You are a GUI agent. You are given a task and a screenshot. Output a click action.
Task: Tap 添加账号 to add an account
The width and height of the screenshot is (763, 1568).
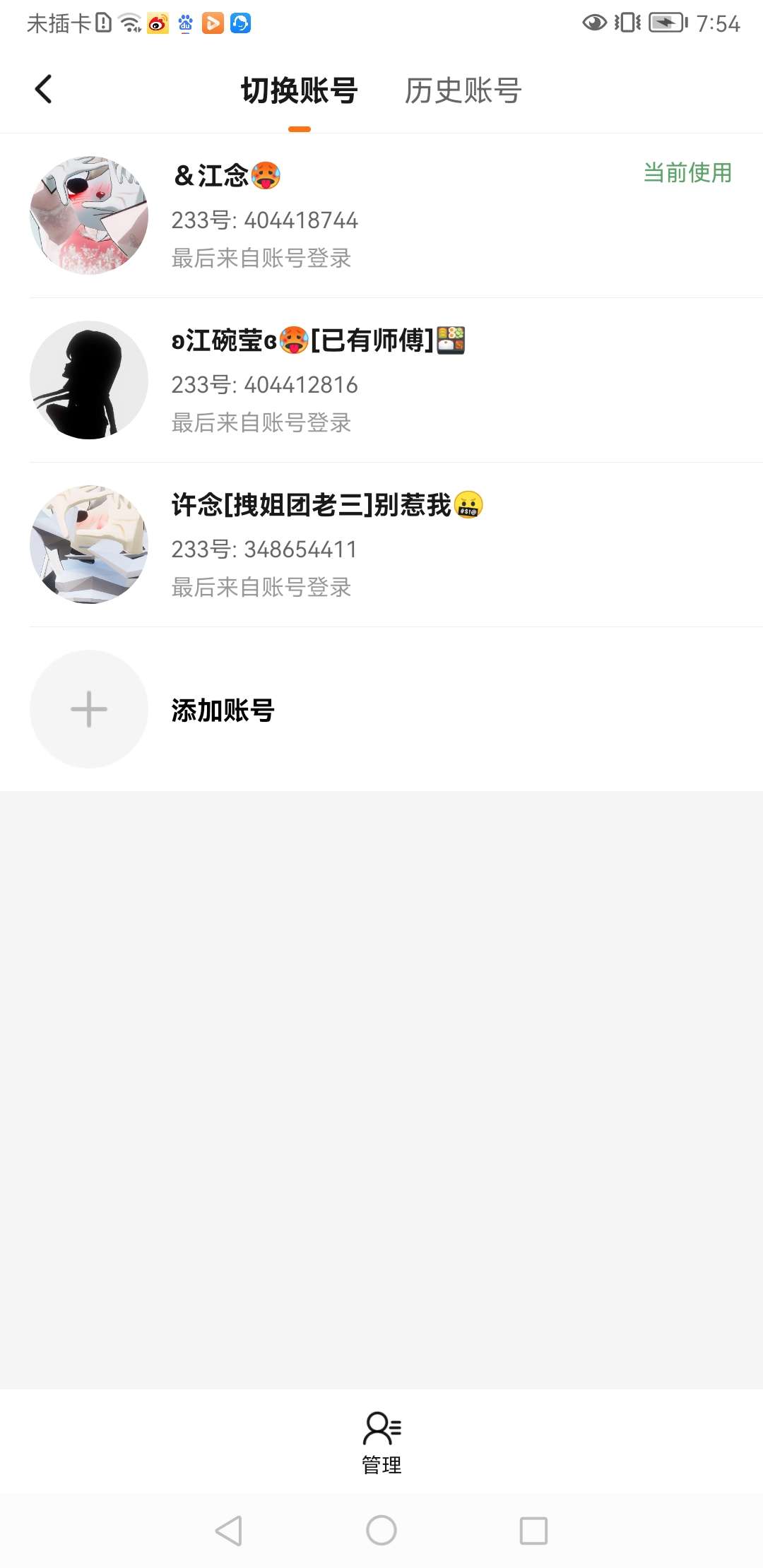click(x=223, y=710)
